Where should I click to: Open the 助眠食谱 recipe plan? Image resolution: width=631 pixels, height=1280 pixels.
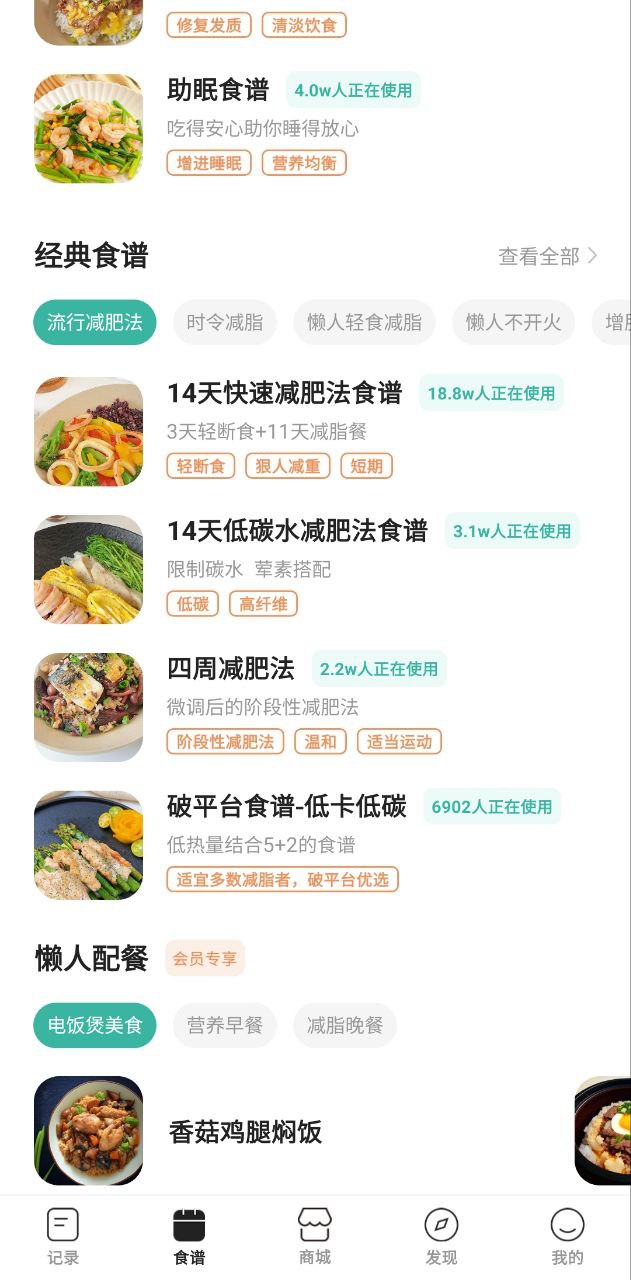tap(218, 90)
